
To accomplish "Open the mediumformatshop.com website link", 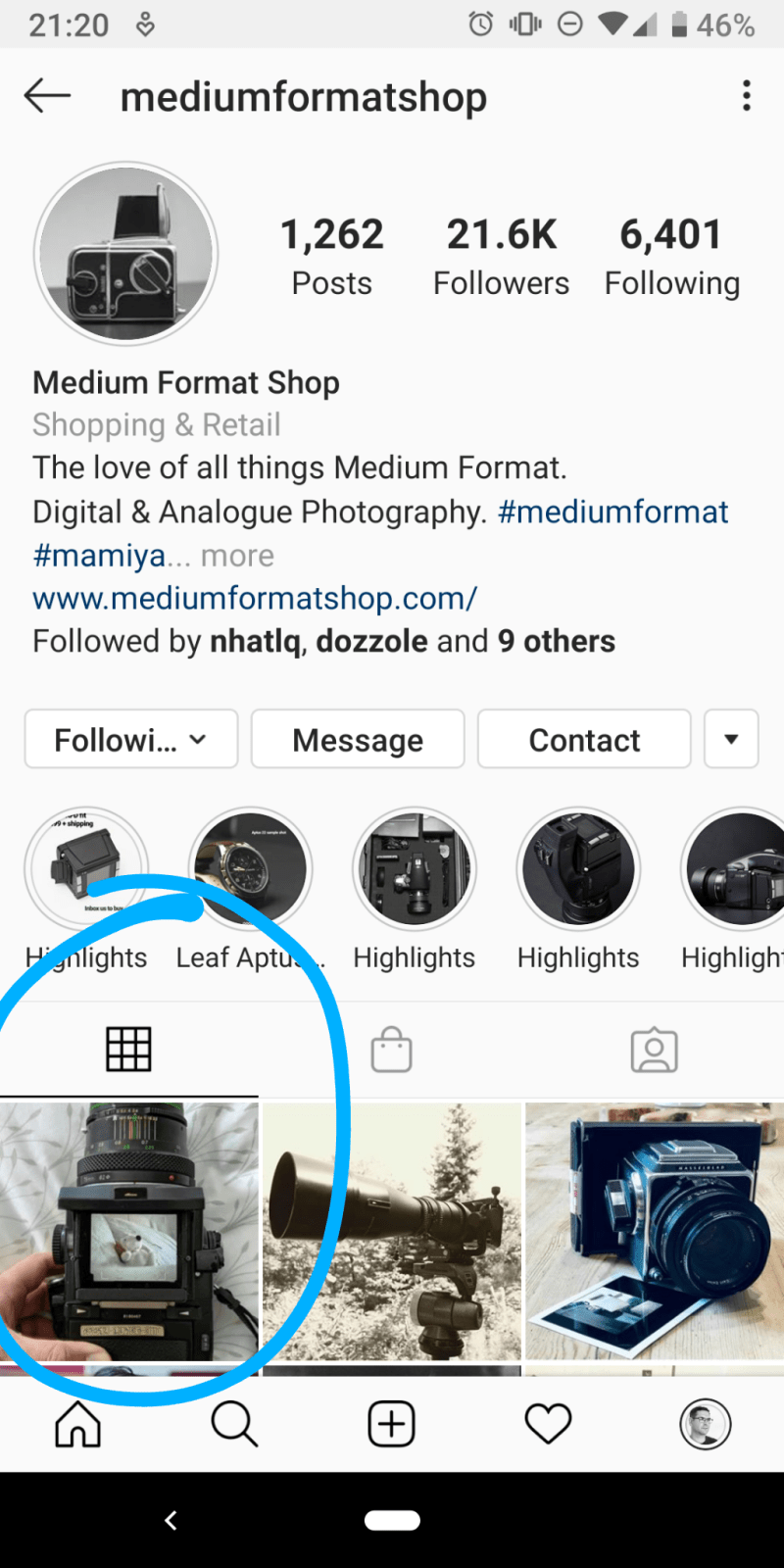I will 255,598.
